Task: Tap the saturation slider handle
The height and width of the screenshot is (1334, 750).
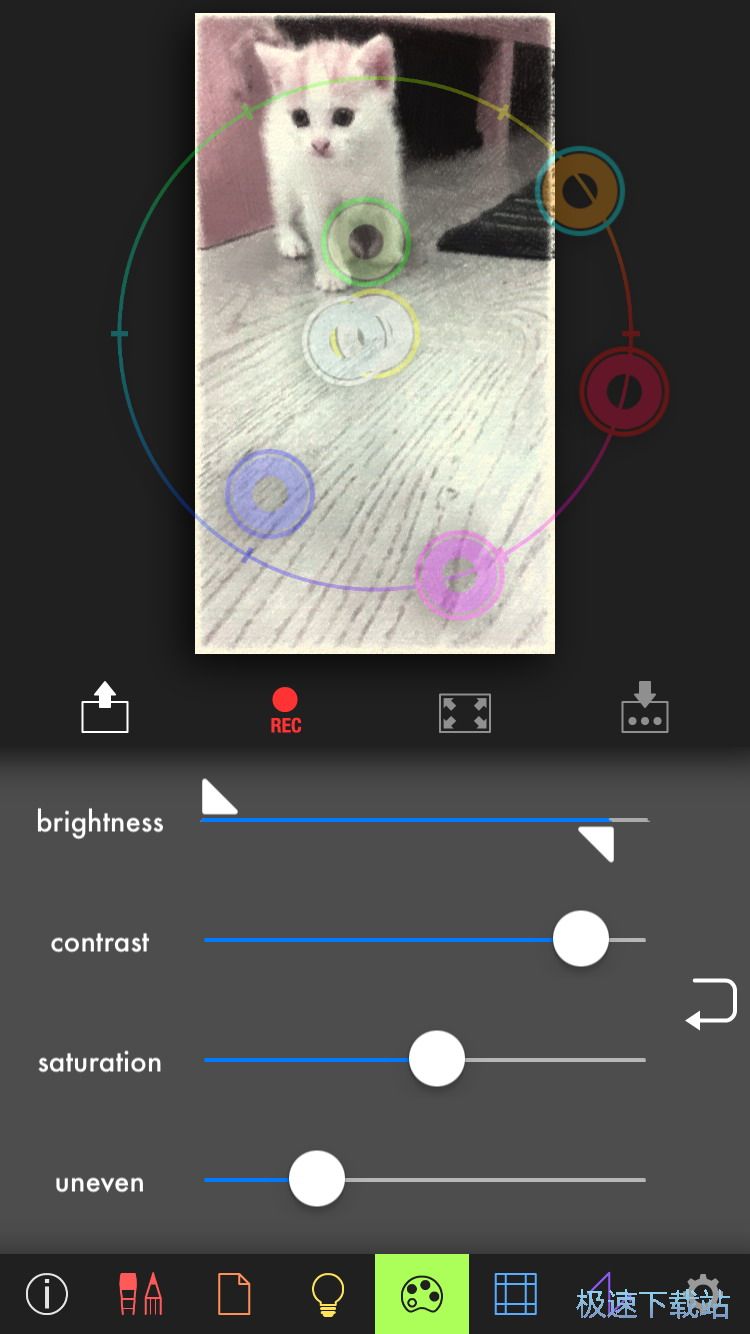Action: click(x=437, y=1059)
